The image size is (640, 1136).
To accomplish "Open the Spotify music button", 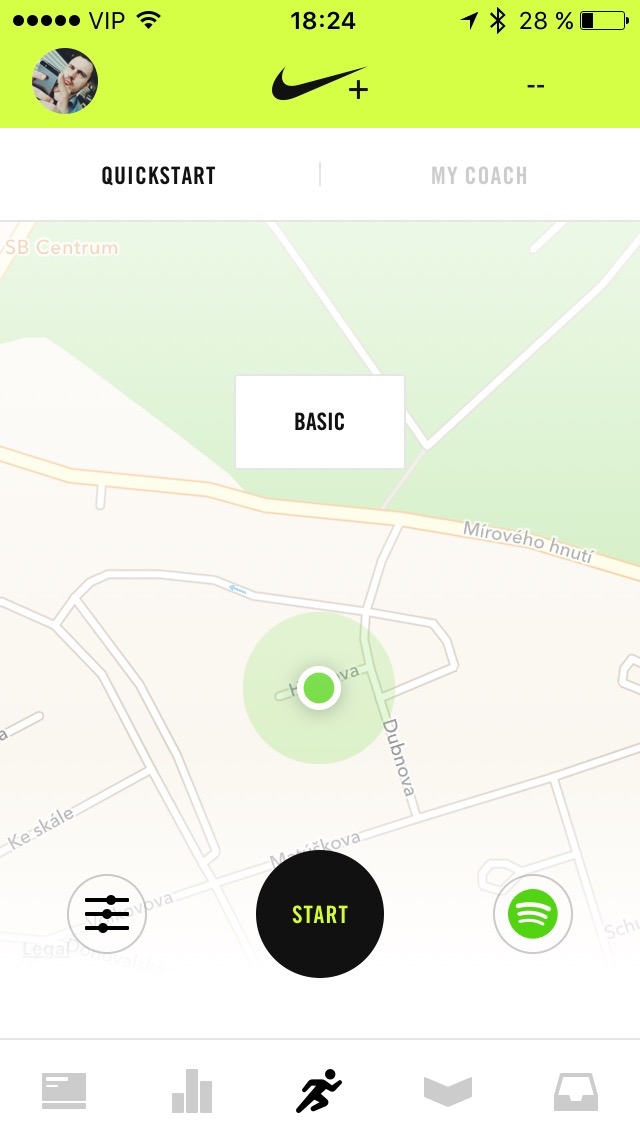I will 533,914.
